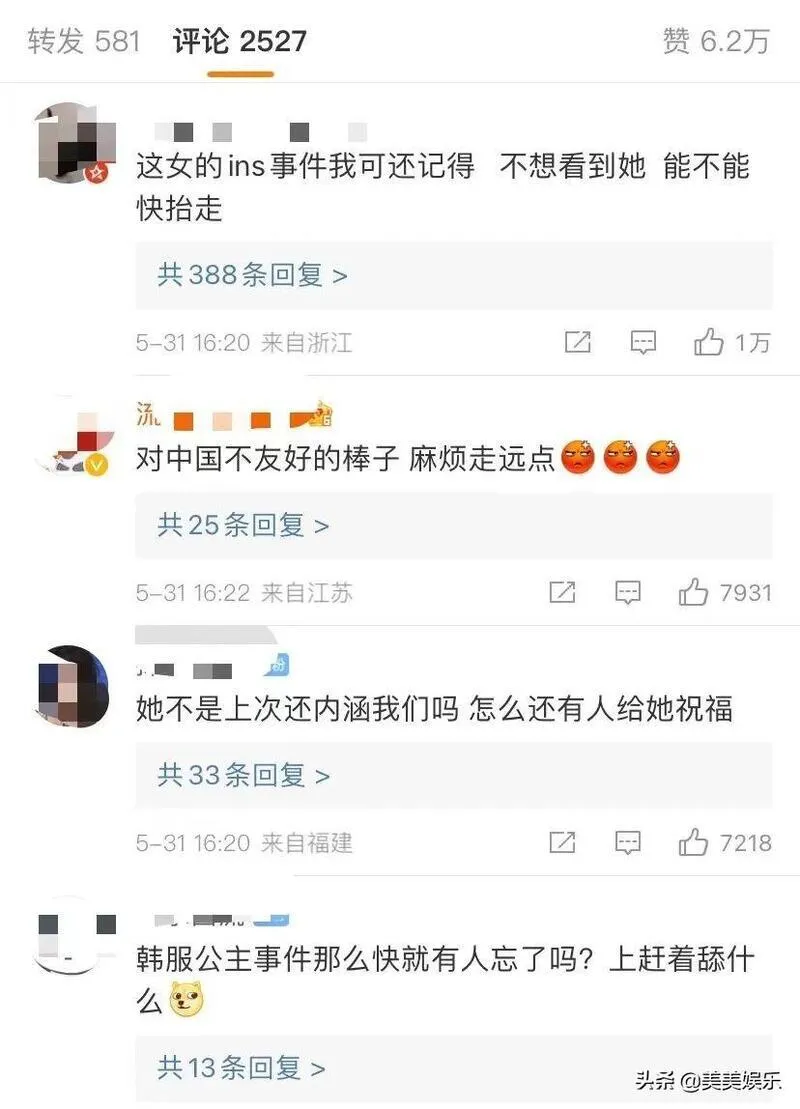
Task: Reply to the comment from 福建
Action: point(628,842)
